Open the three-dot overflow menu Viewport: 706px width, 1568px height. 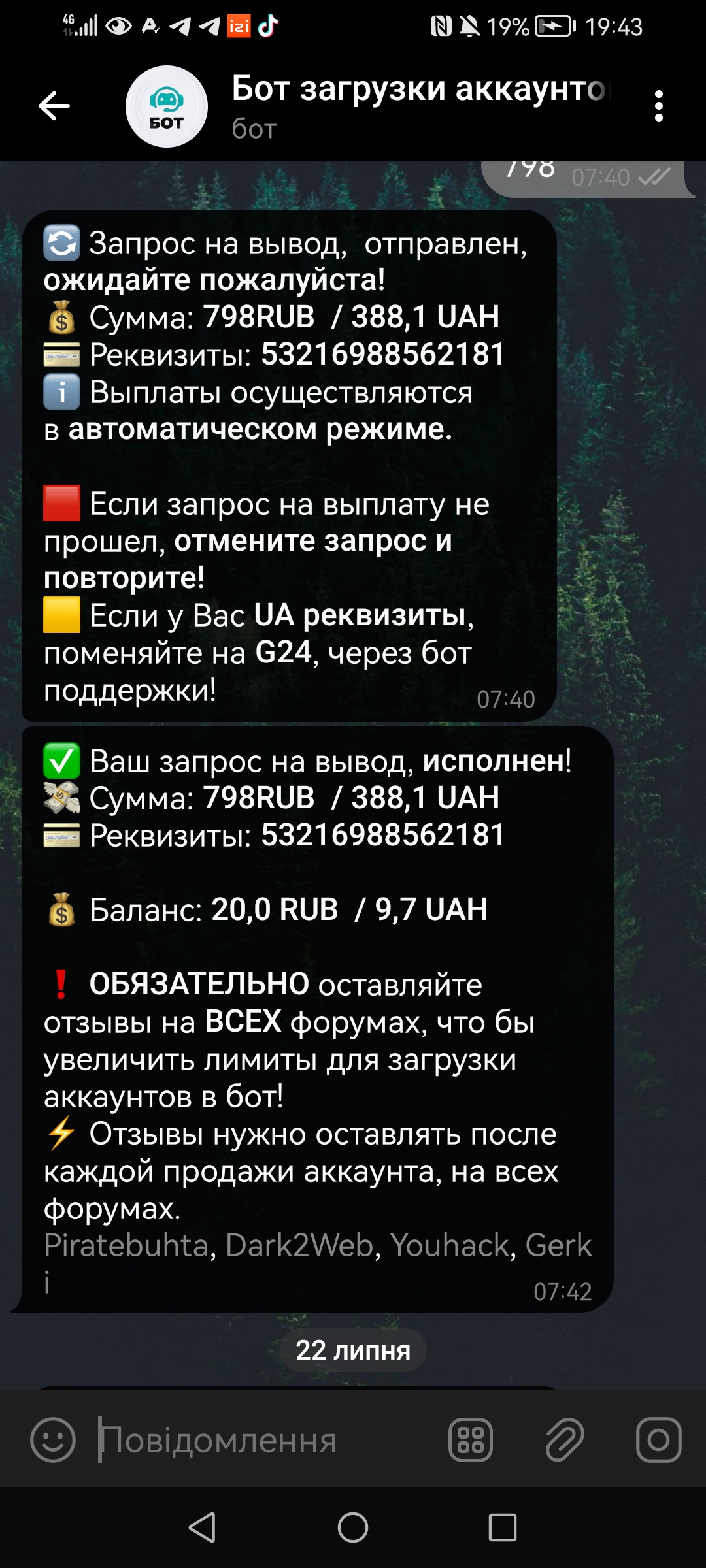tap(658, 106)
